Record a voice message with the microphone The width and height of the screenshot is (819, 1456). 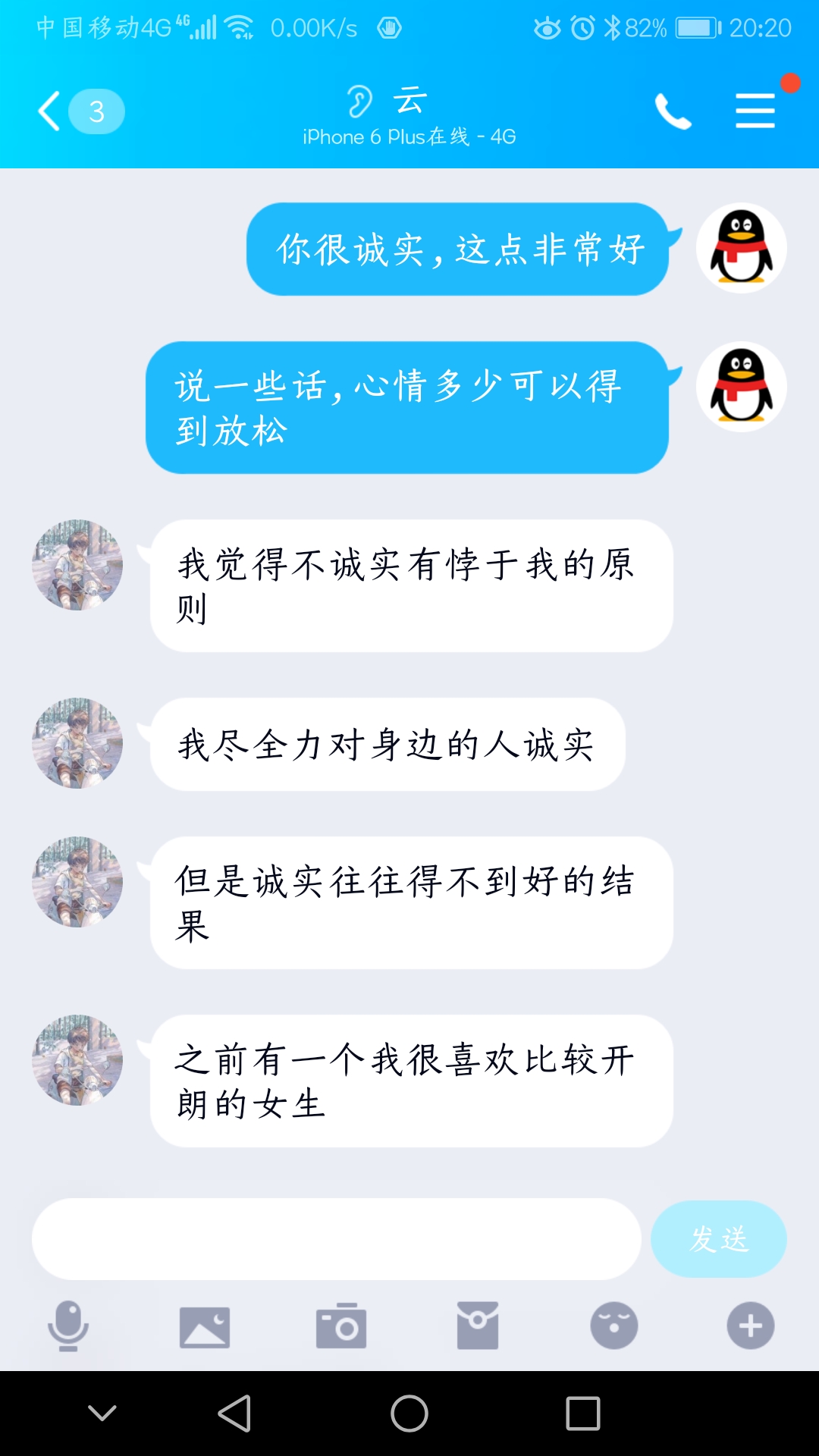coord(68,1326)
